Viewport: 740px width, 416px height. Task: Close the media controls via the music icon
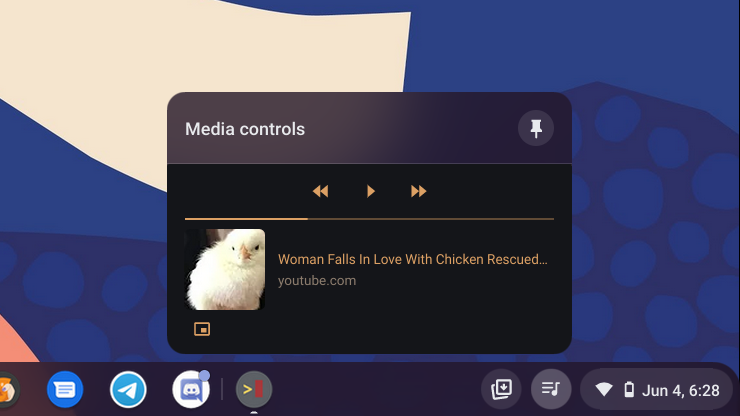tap(551, 389)
